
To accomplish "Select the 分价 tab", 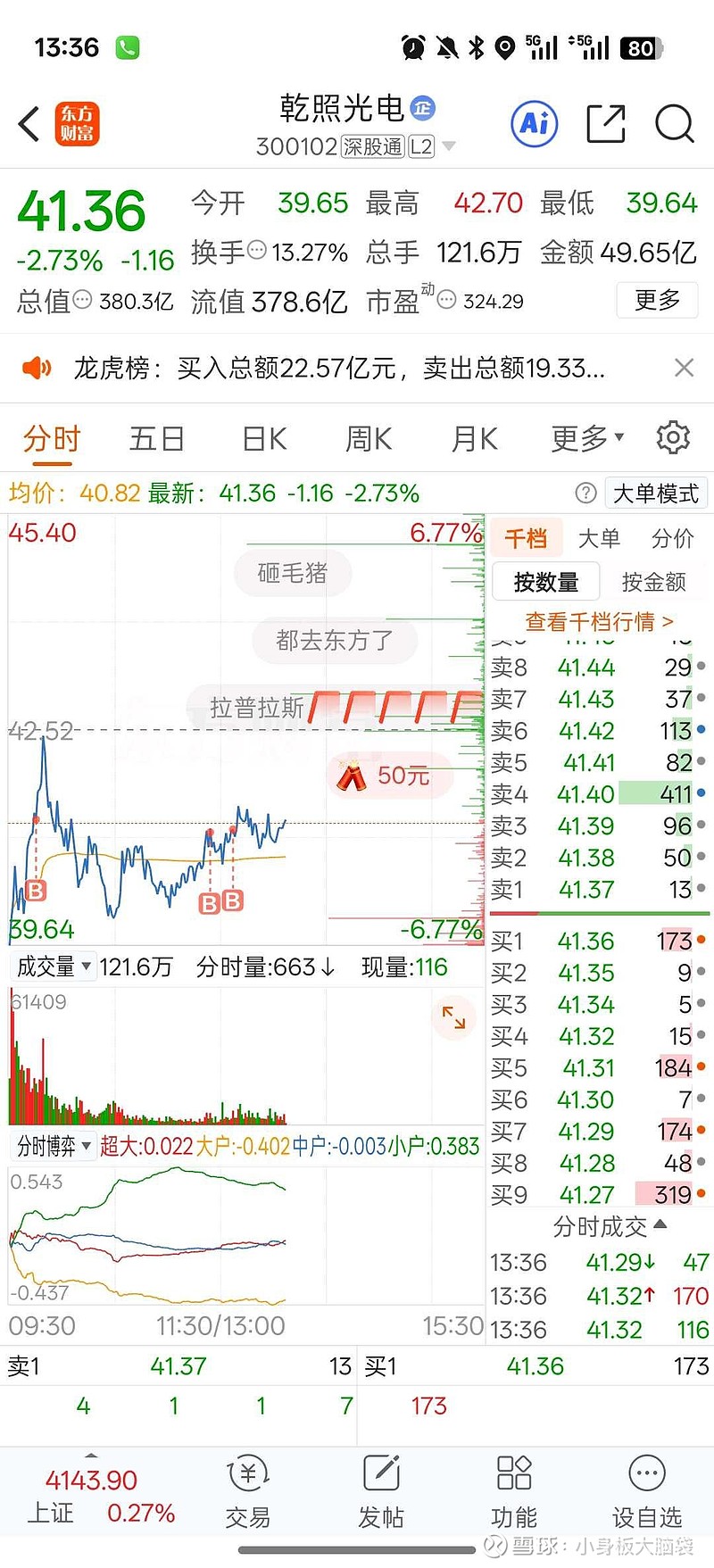I will coord(672,537).
